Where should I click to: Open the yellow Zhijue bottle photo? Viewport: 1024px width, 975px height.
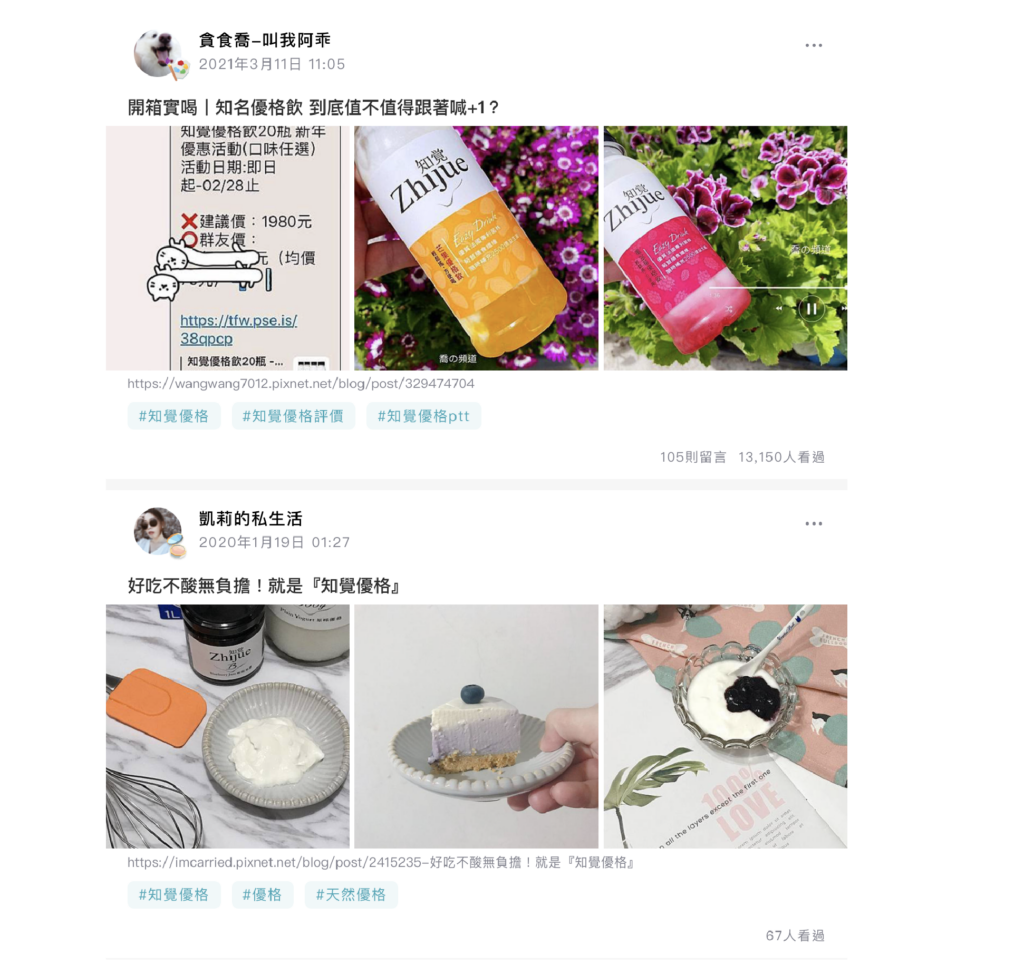point(476,248)
